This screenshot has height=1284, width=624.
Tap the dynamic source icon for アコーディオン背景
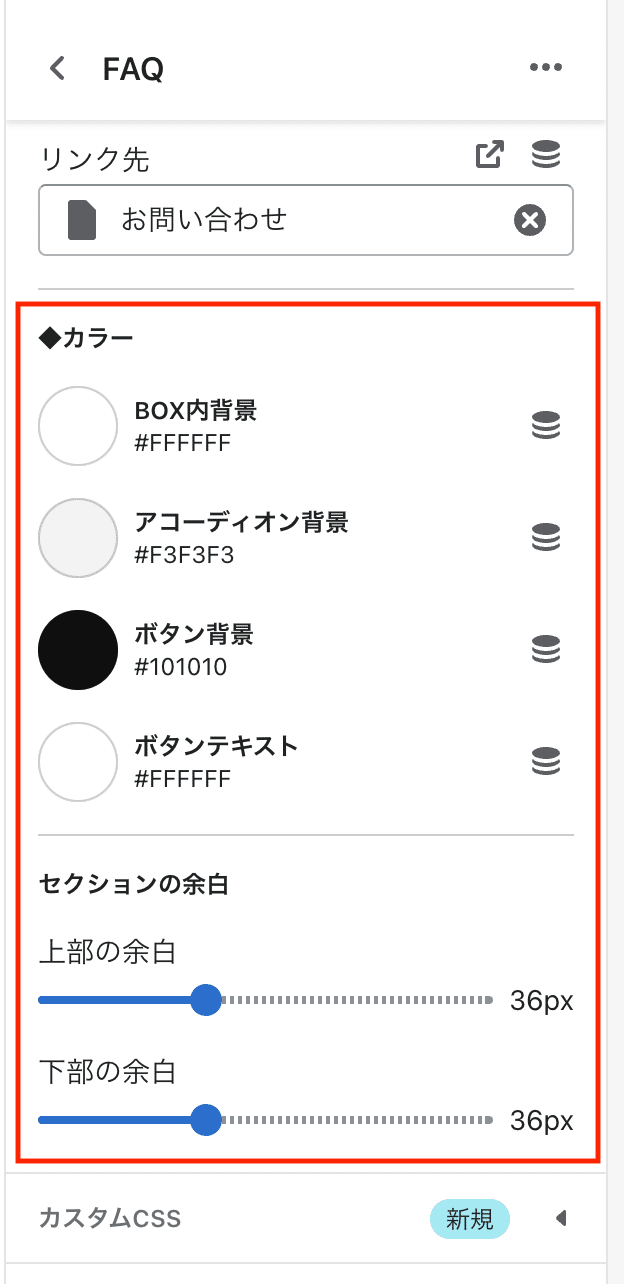tap(546, 538)
